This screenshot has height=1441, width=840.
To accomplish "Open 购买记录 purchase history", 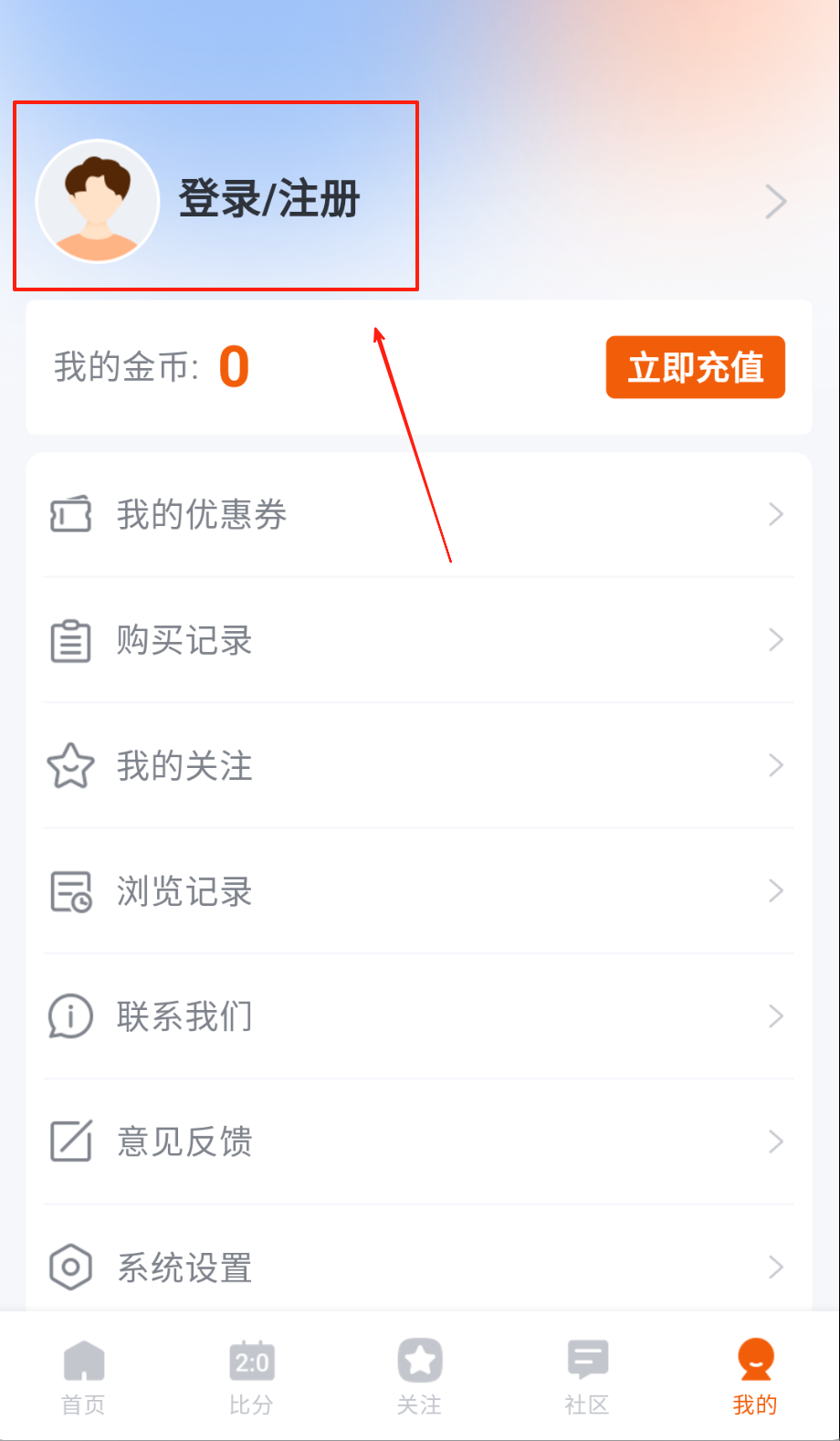I will [184, 640].
